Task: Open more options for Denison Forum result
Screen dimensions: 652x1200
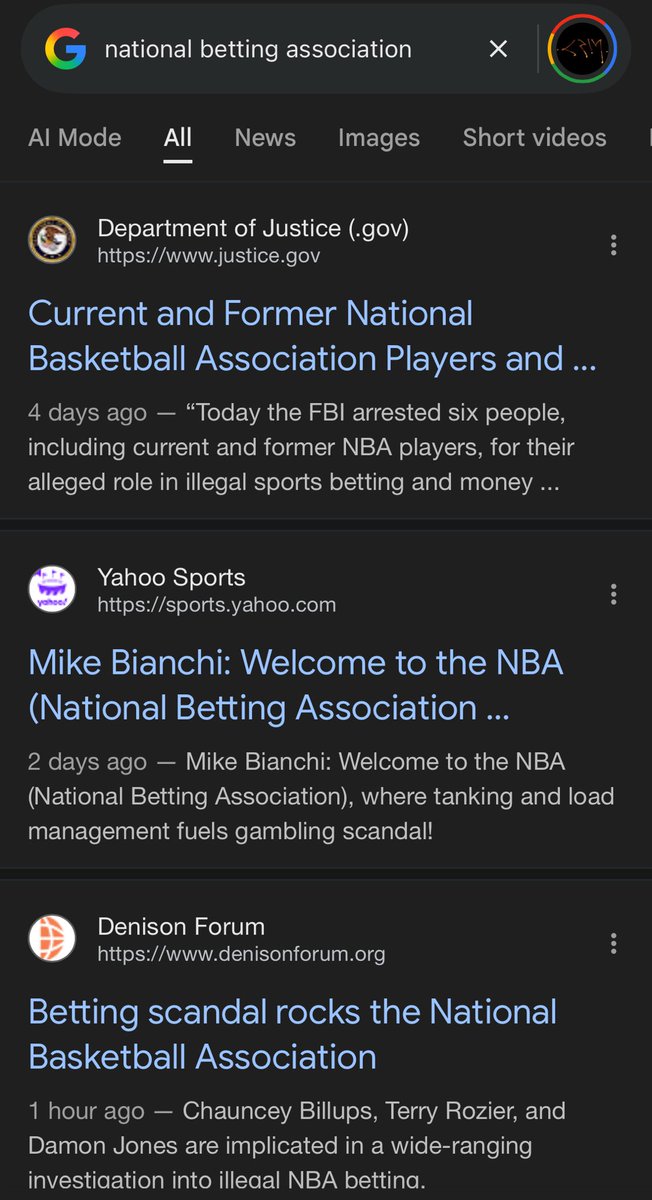Action: pos(613,943)
